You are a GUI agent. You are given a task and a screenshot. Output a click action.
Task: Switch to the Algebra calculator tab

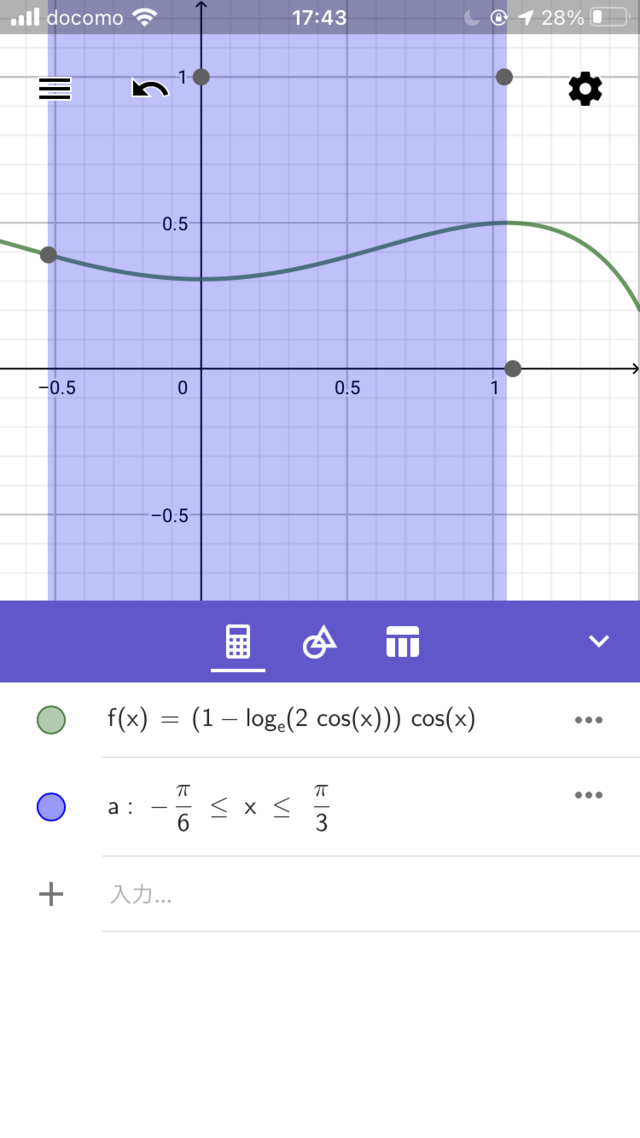(x=238, y=642)
